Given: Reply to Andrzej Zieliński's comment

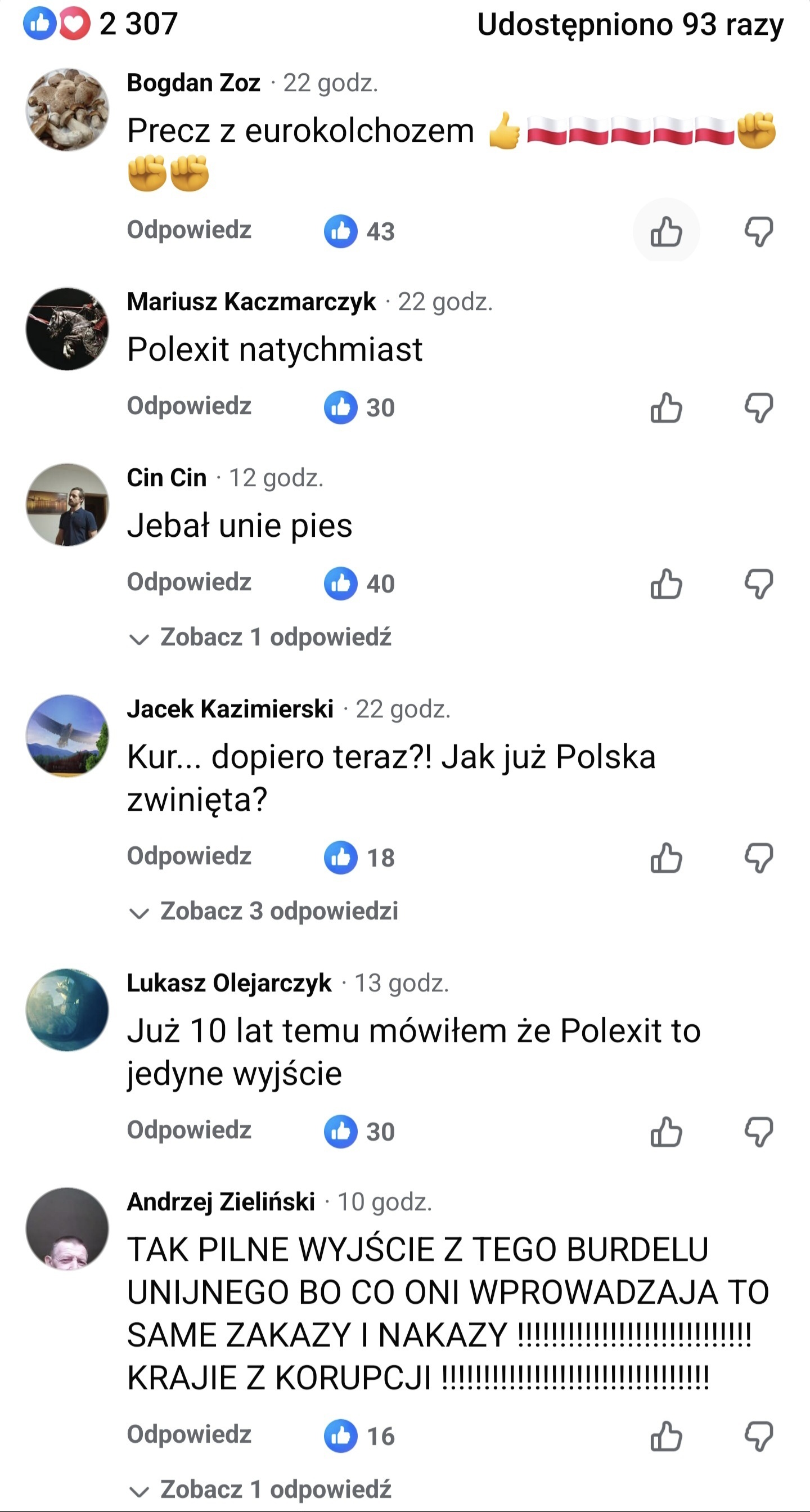Looking at the screenshot, I should (x=189, y=1434).
